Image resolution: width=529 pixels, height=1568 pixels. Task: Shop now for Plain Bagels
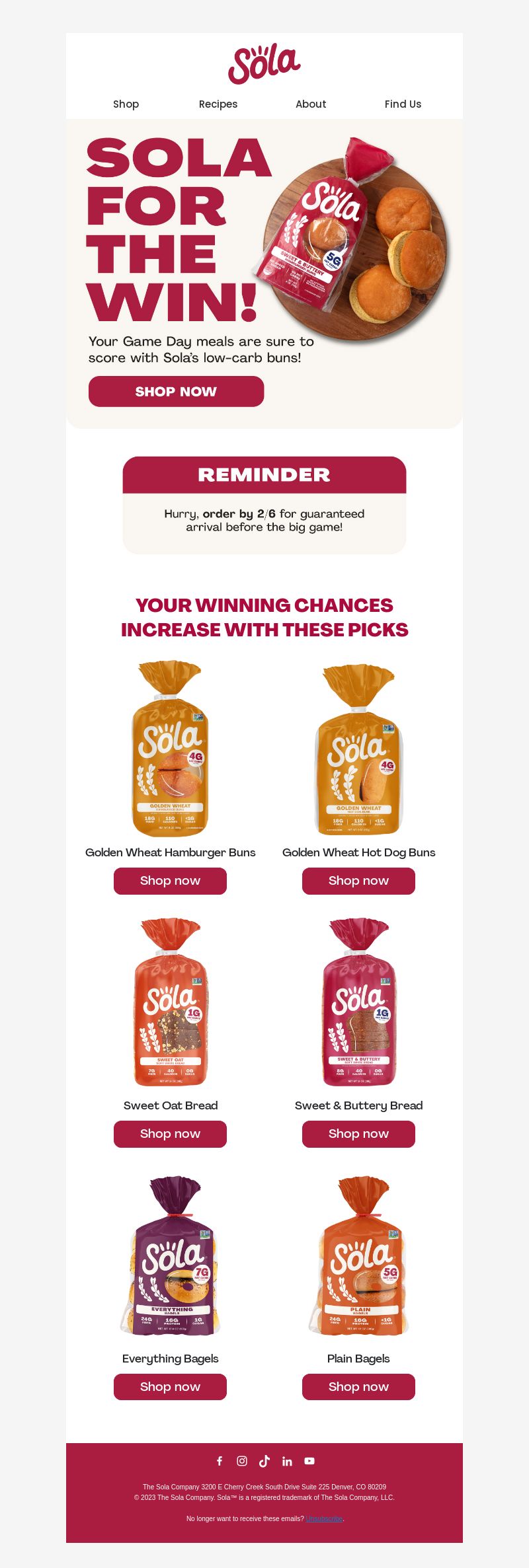coord(358,1387)
